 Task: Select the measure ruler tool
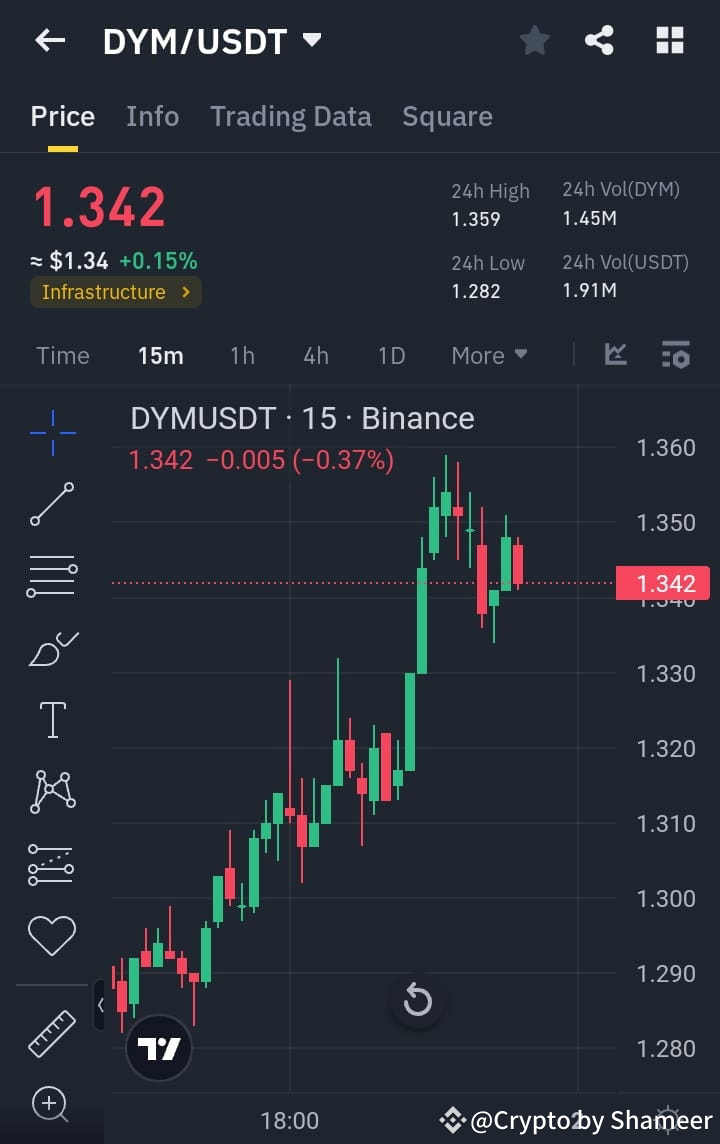click(x=51, y=1034)
